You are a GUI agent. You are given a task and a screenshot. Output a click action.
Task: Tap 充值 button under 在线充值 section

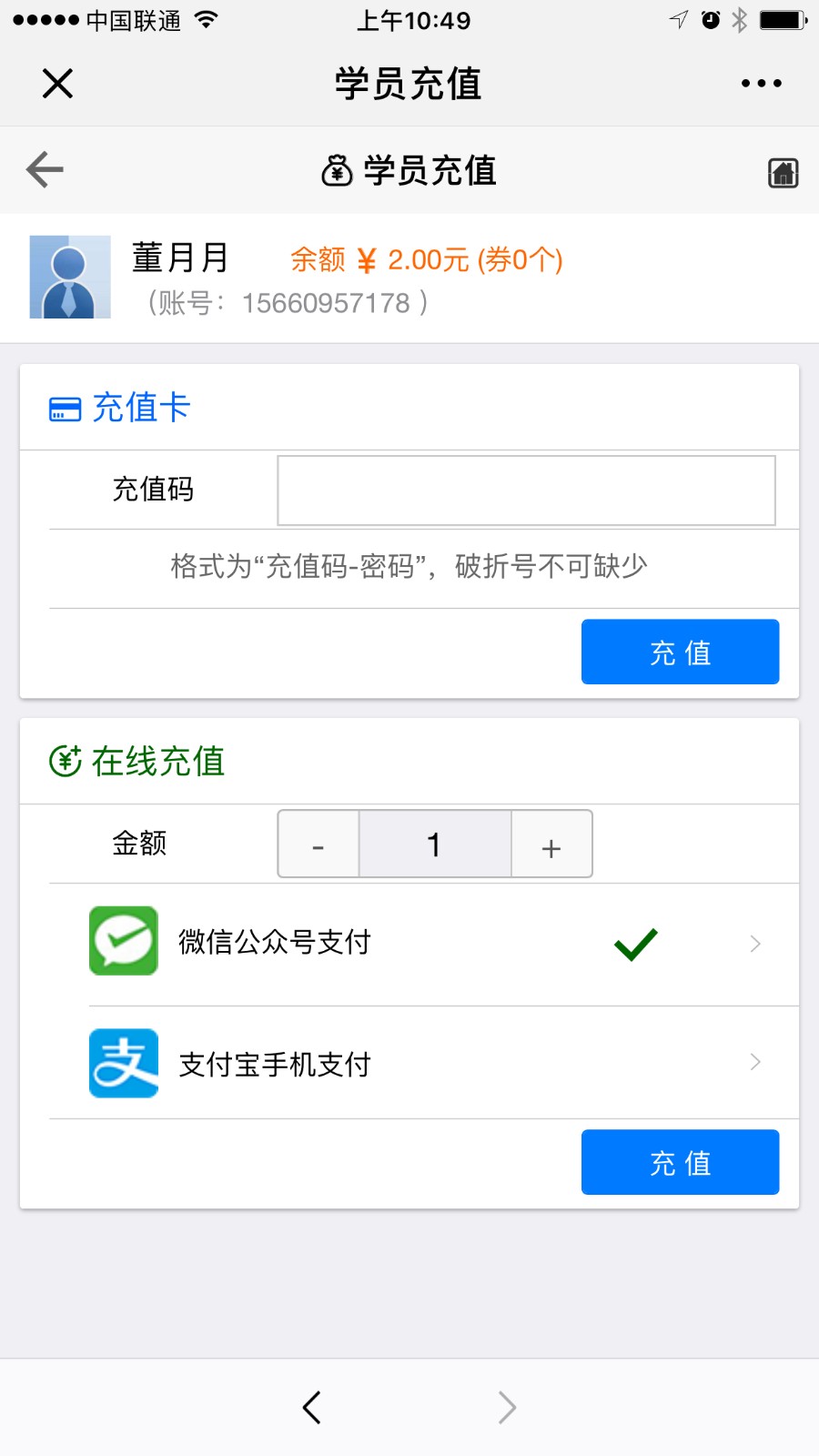(680, 1162)
